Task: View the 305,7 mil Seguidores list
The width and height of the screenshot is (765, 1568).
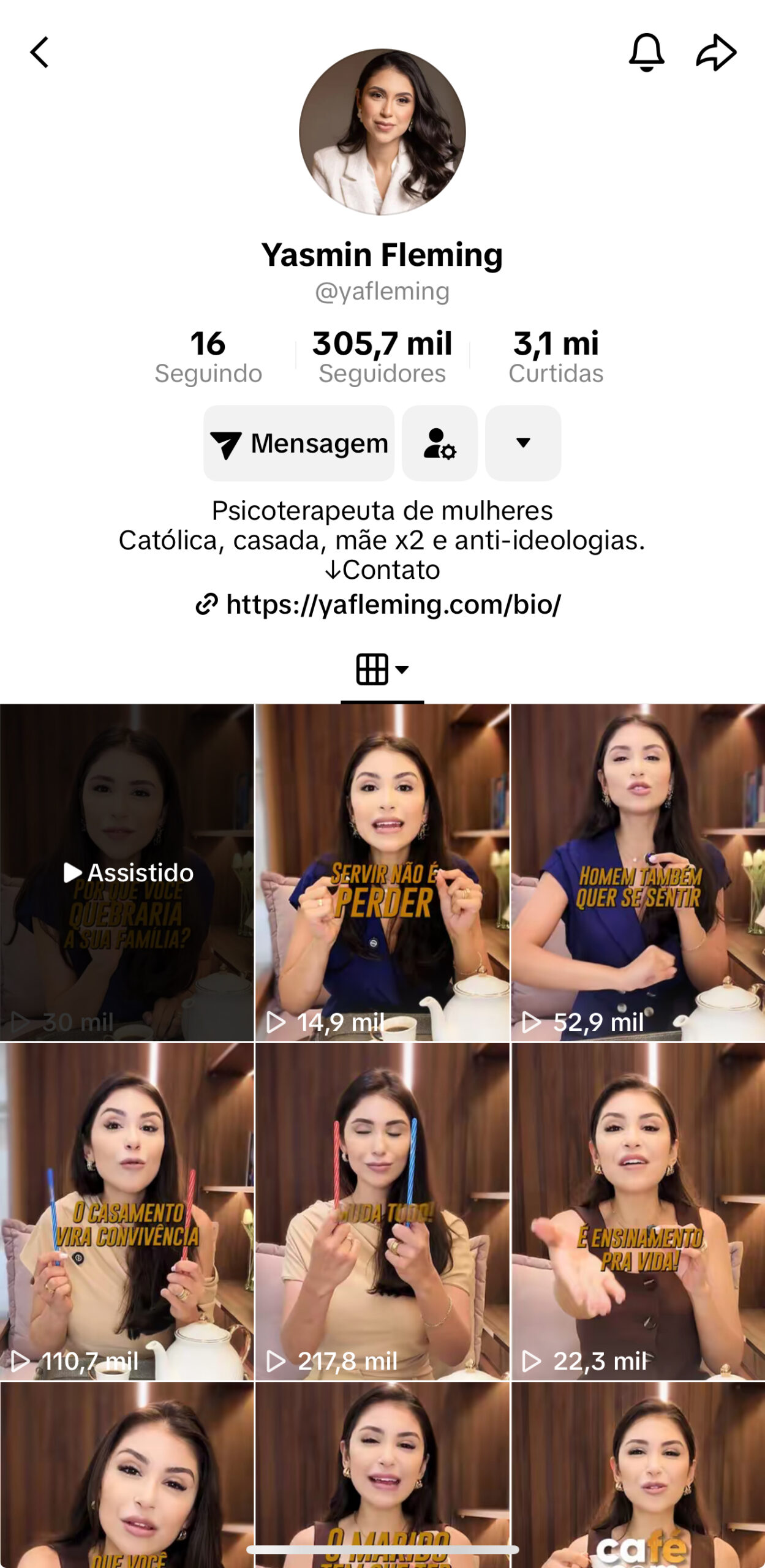Action: click(x=382, y=356)
